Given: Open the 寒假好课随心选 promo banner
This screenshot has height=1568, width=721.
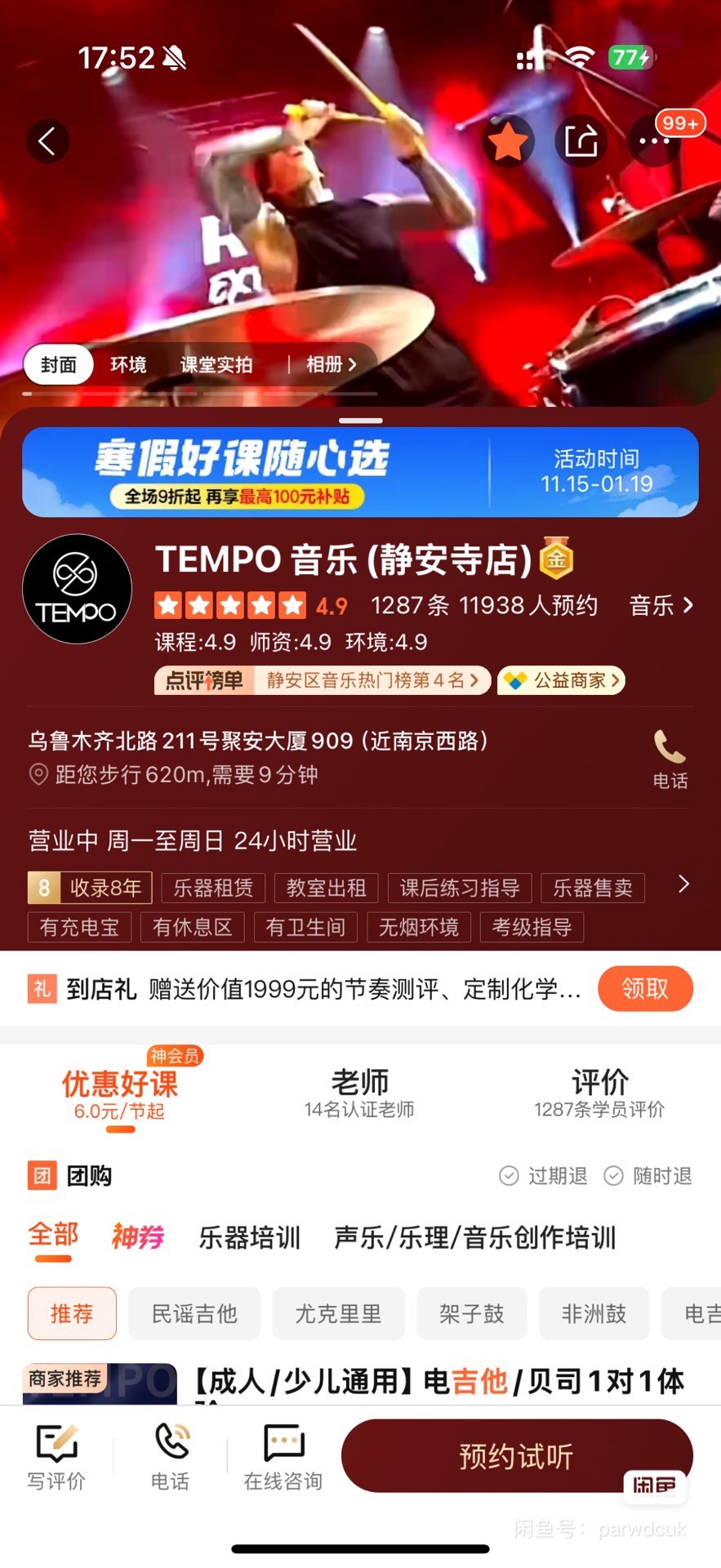Looking at the screenshot, I should pyautogui.click(x=360, y=472).
